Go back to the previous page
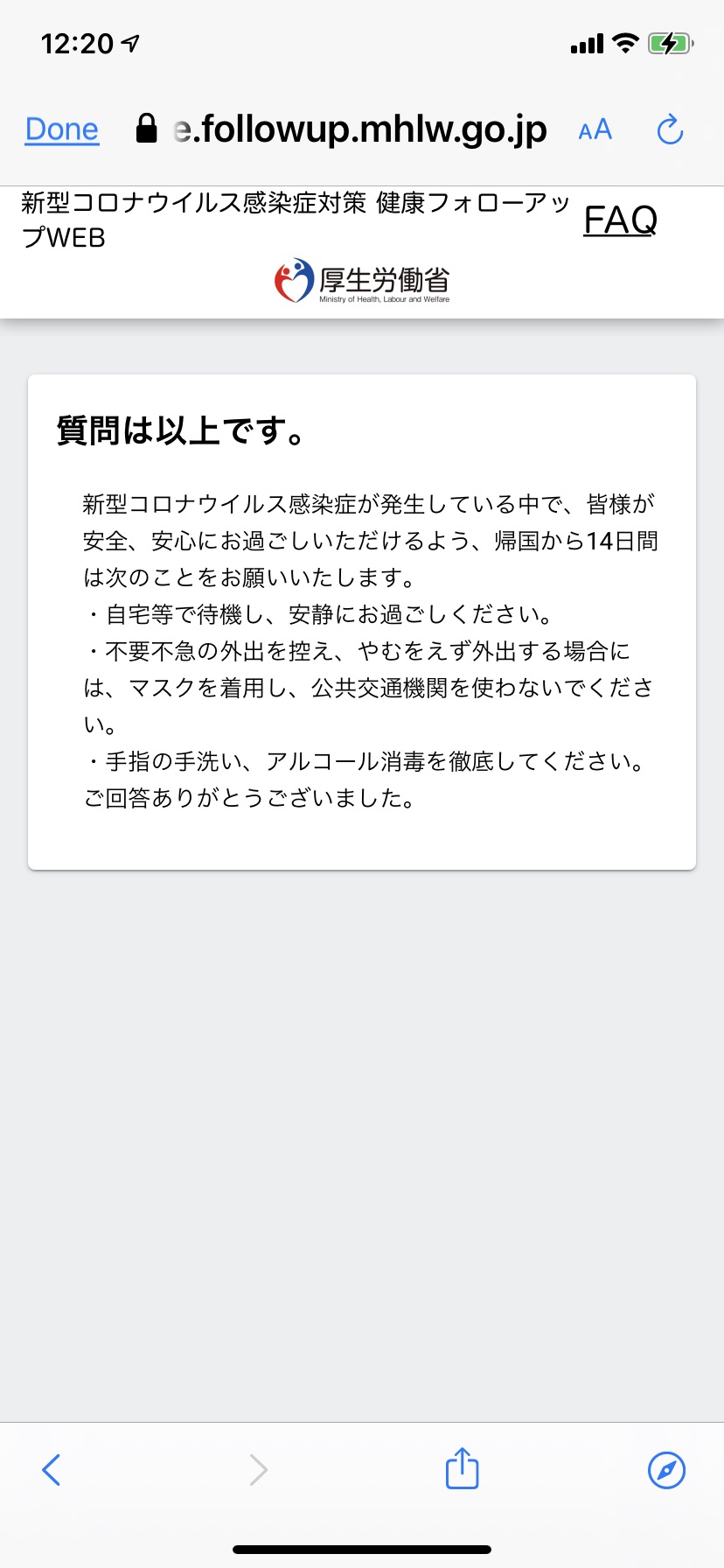This screenshot has width=724, height=1568. (52, 1470)
